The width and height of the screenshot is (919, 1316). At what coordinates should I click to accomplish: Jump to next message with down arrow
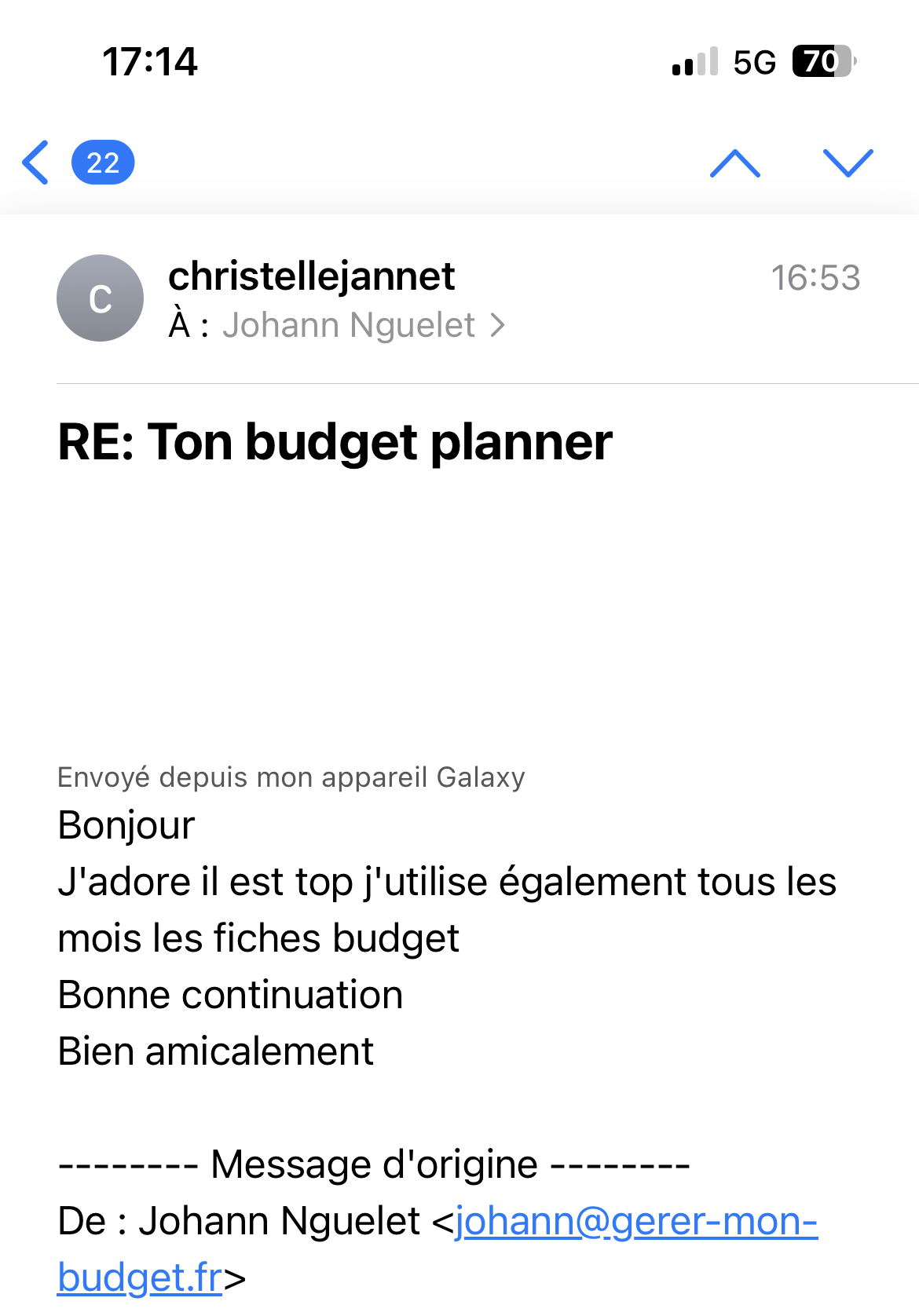point(848,163)
